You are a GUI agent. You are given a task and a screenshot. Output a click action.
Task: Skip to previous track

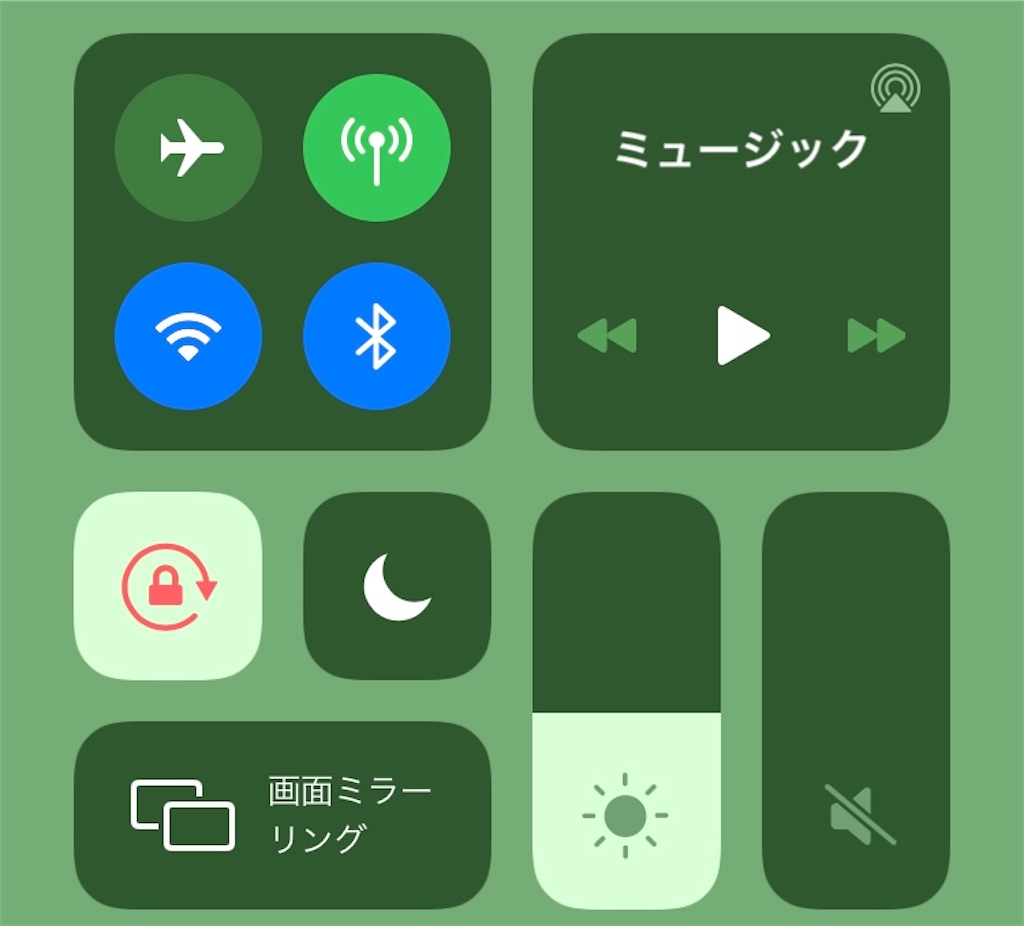click(607, 336)
